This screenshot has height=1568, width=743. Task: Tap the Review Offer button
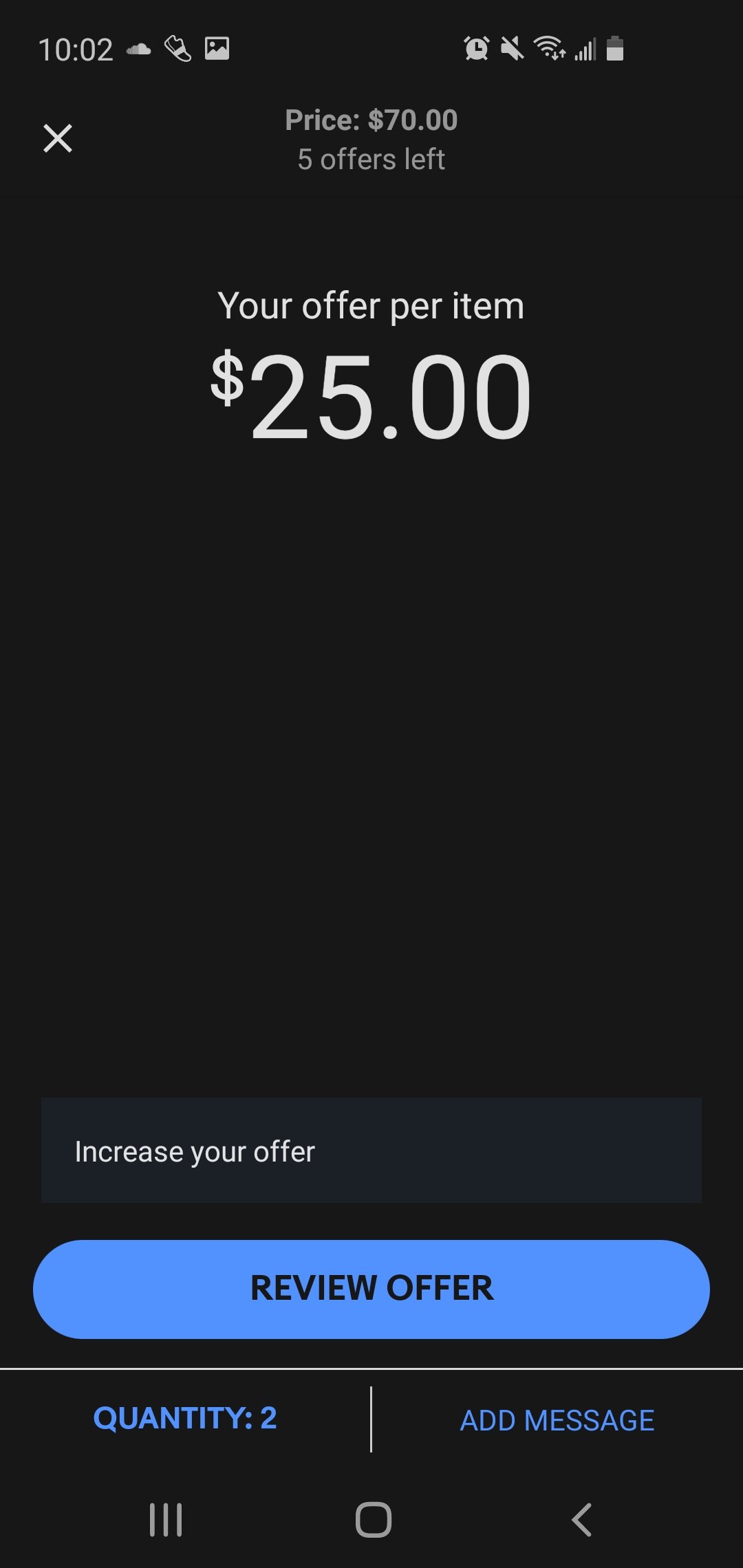[x=371, y=1289]
